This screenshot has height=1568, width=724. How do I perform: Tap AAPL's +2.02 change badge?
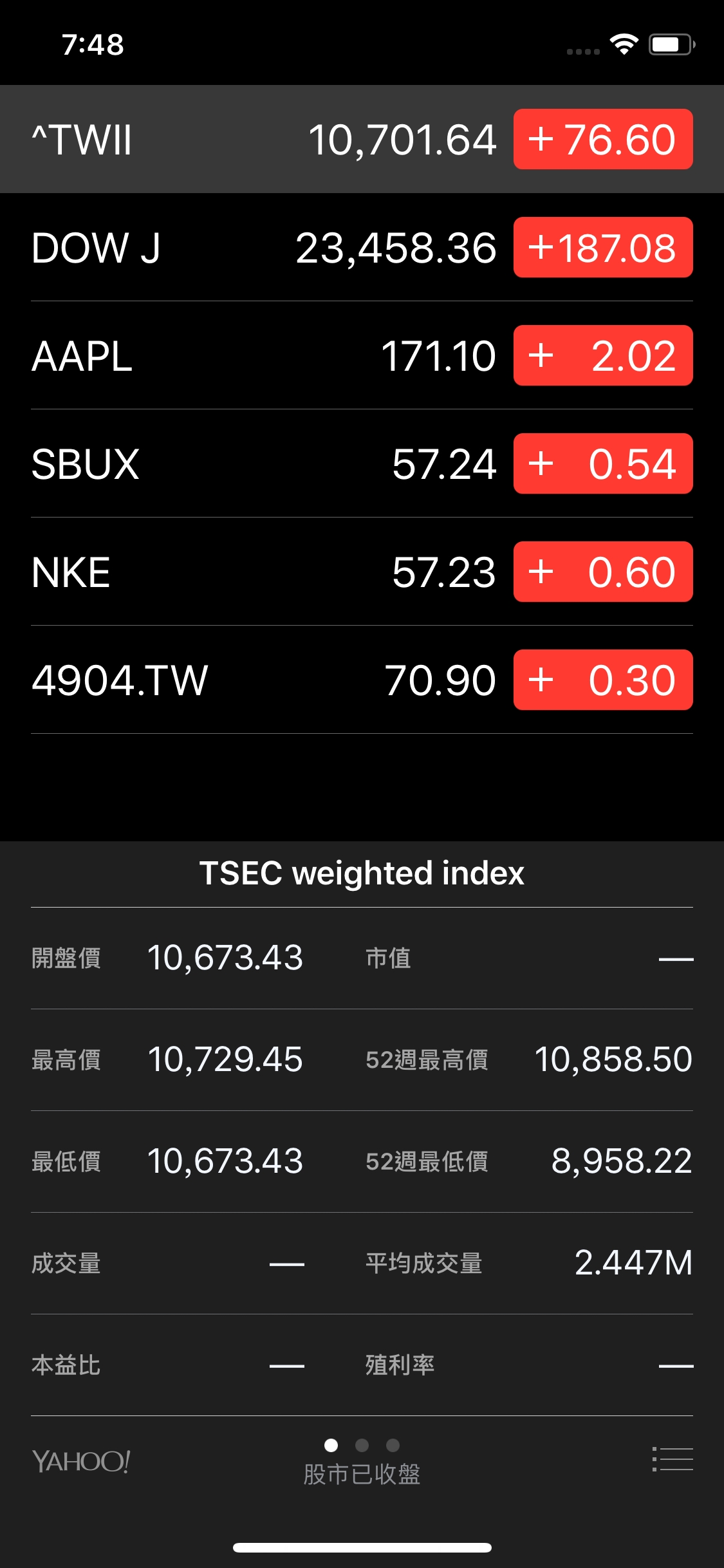click(x=603, y=355)
